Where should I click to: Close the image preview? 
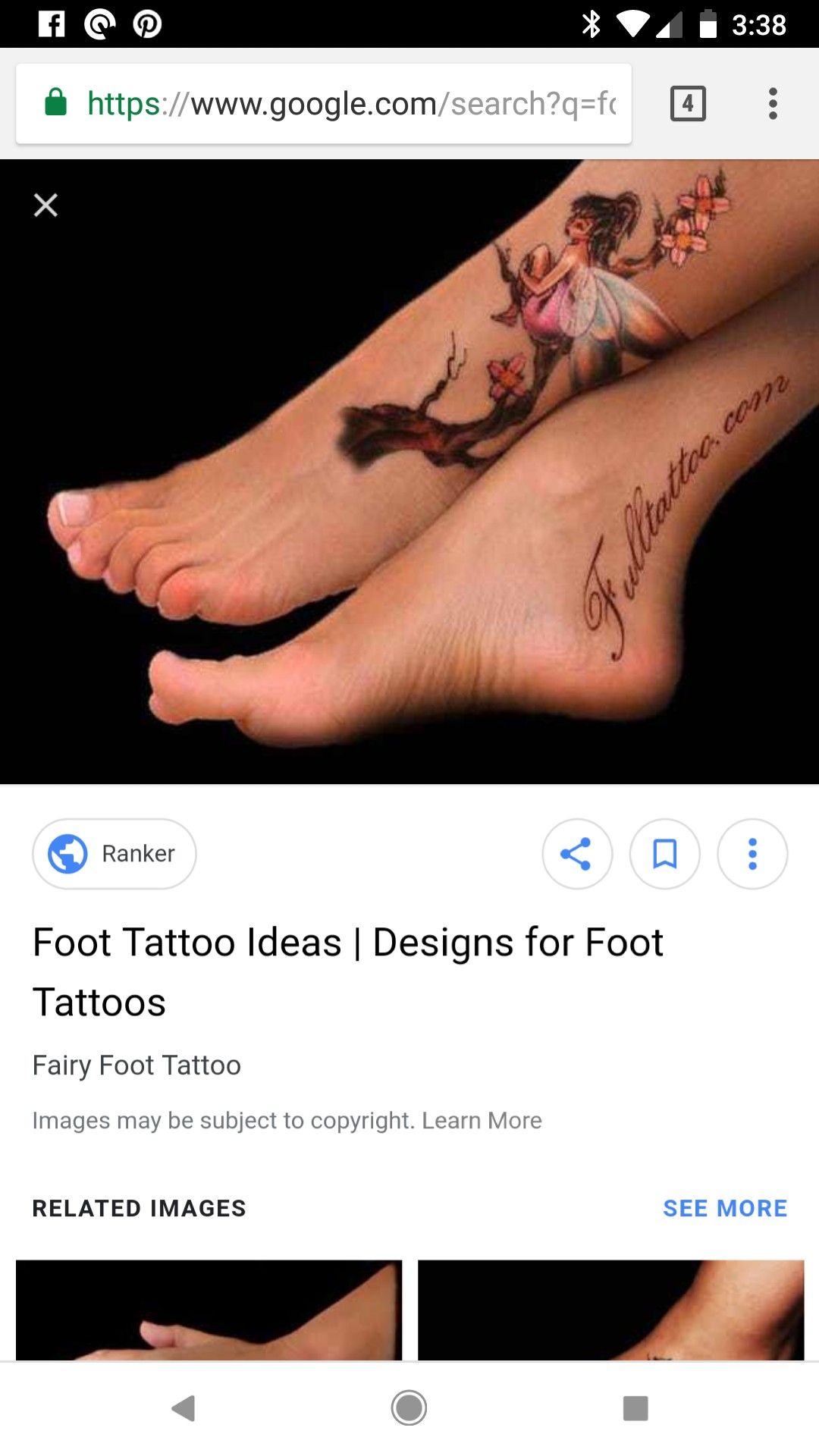point(45,205)
